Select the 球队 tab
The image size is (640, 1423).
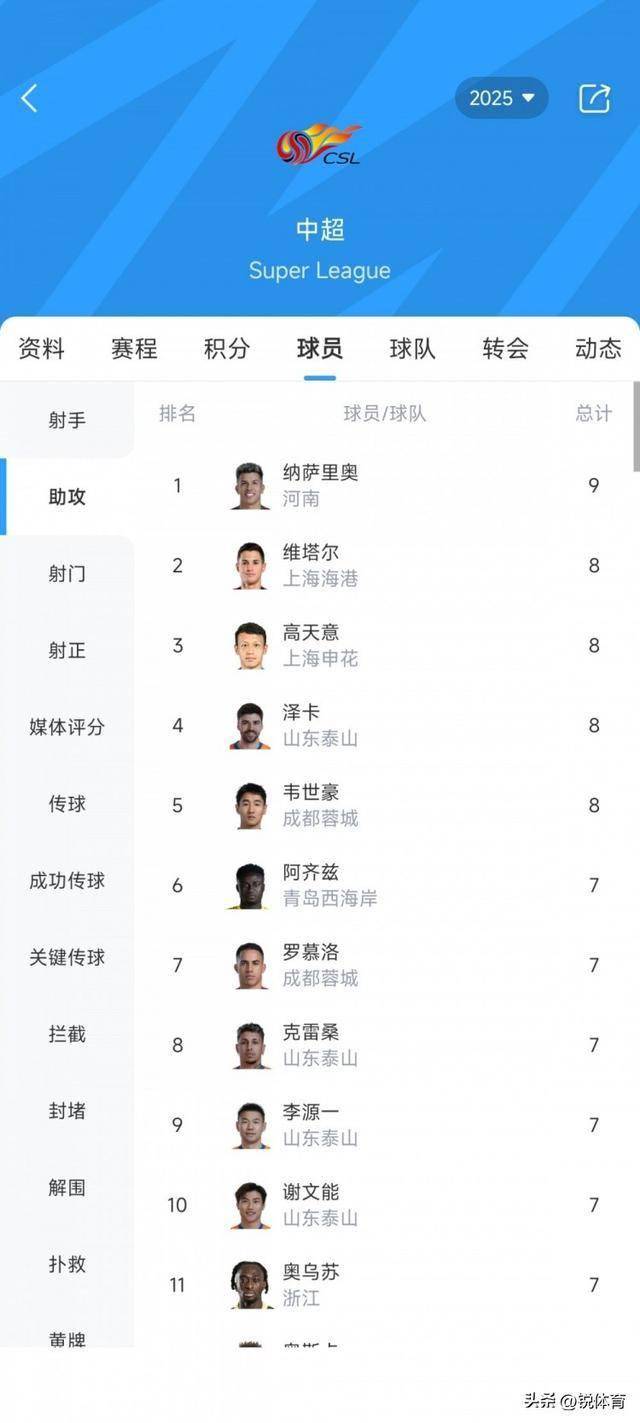tap(412, 348)
